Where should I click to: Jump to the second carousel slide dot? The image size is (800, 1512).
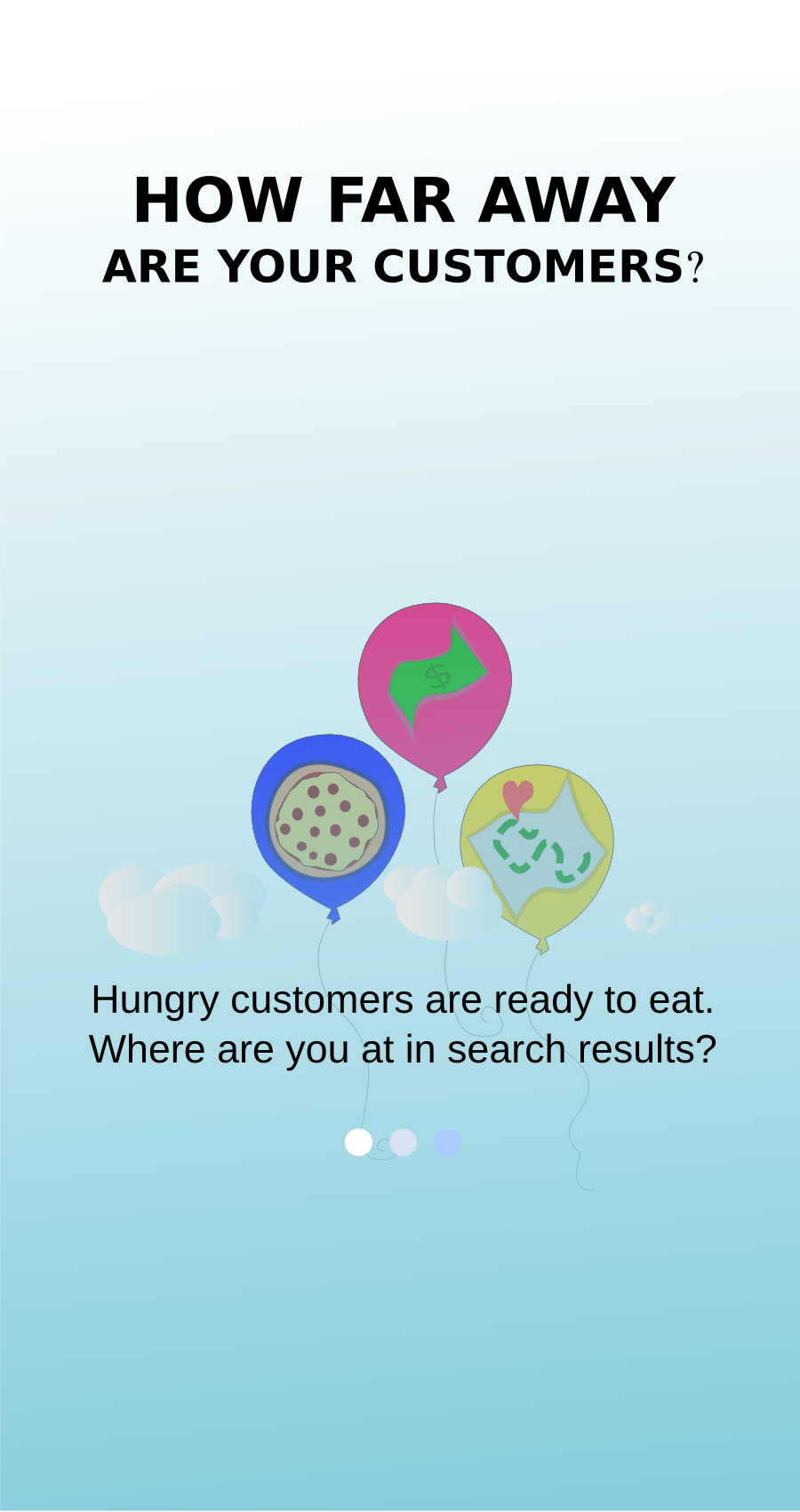click(x=403, y=1142)
